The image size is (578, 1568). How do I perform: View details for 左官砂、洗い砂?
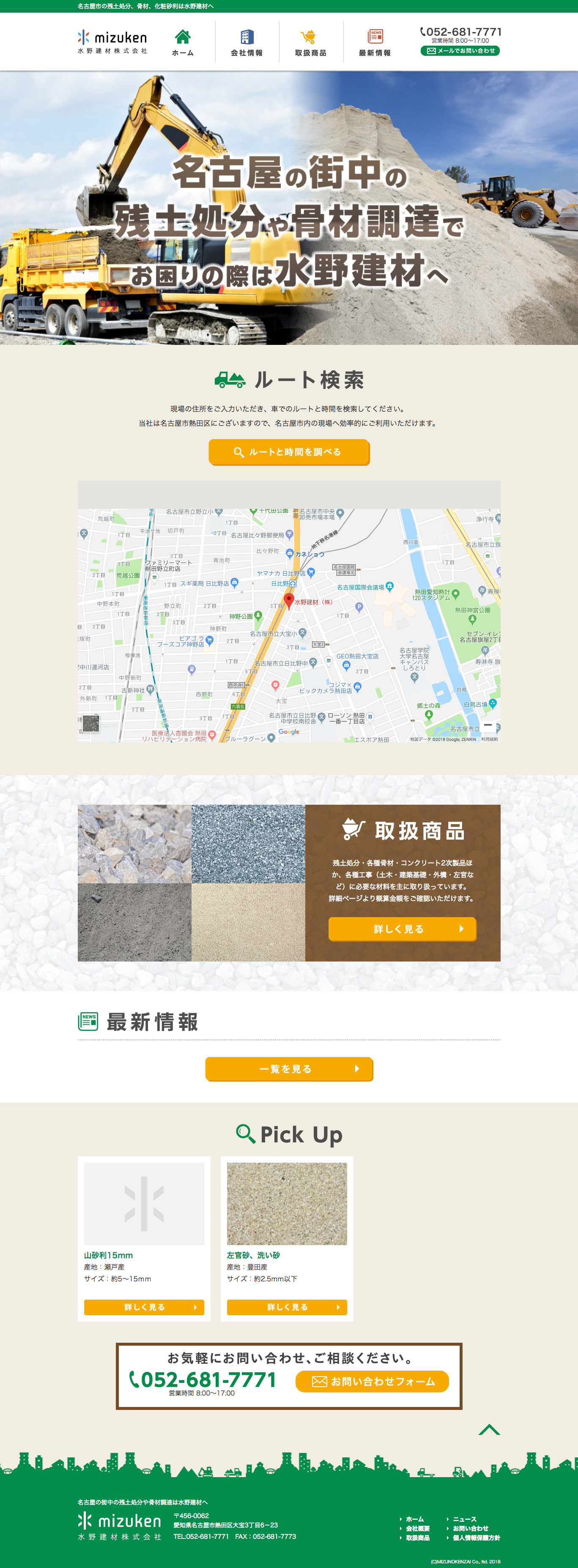(x=287, y=1307)
